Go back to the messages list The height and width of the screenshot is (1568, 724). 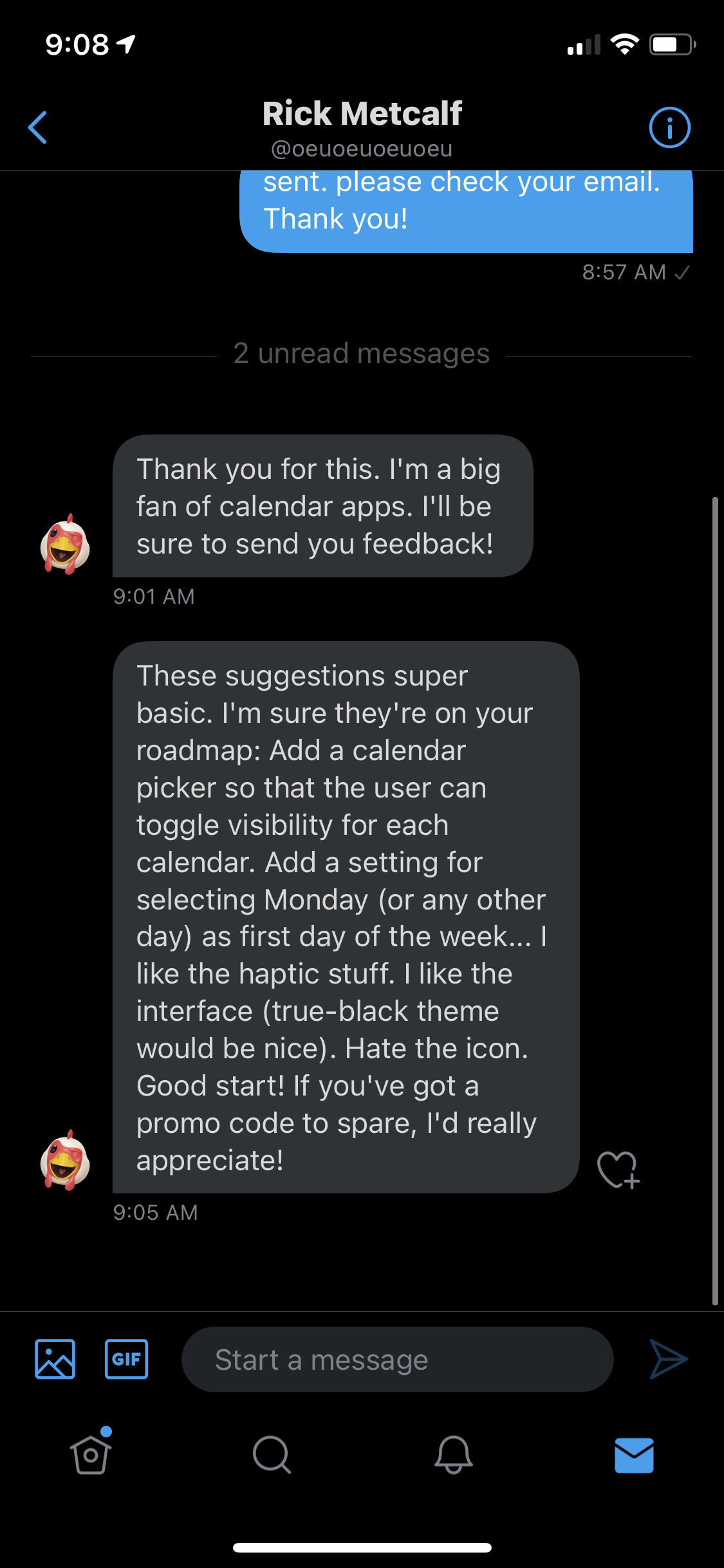(x=38, y=127)
